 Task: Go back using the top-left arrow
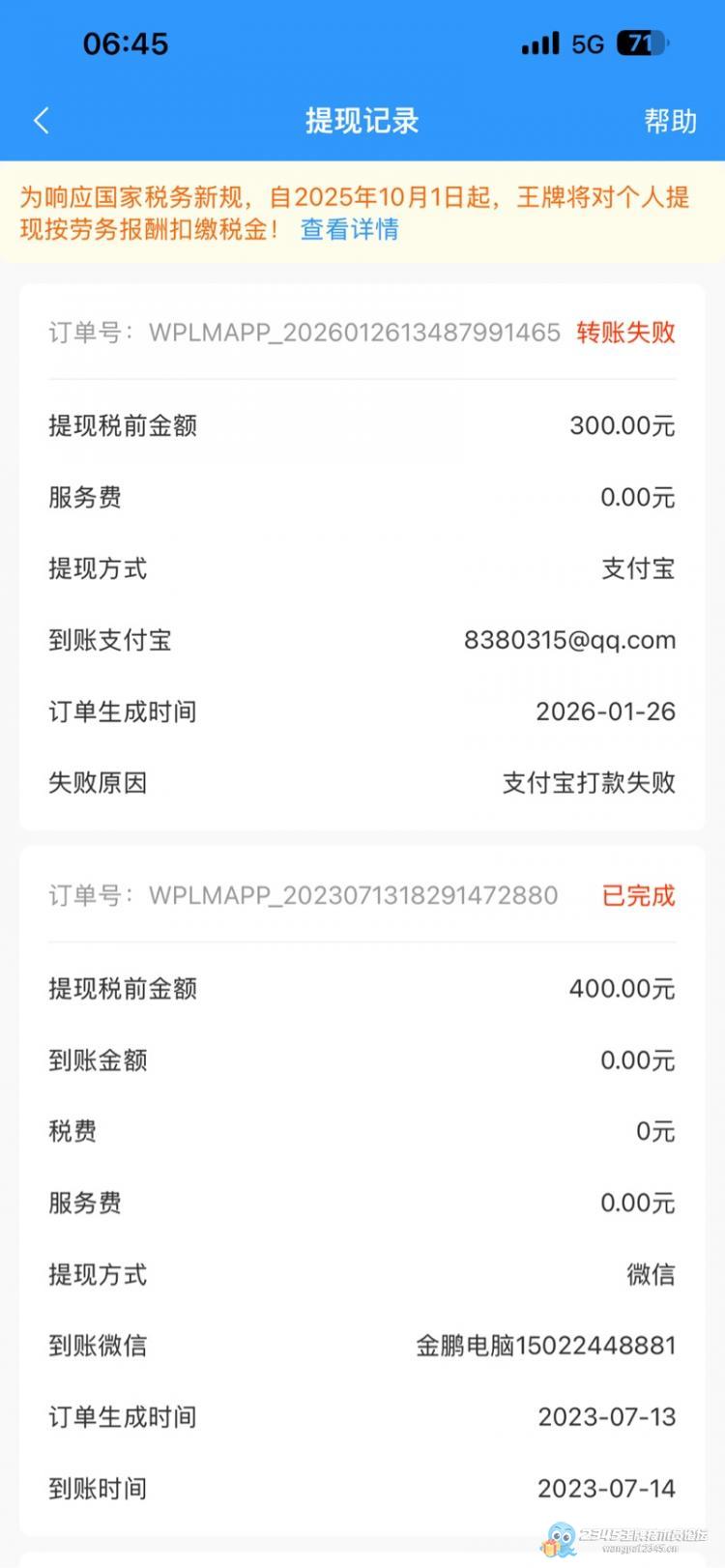(42, 121)
